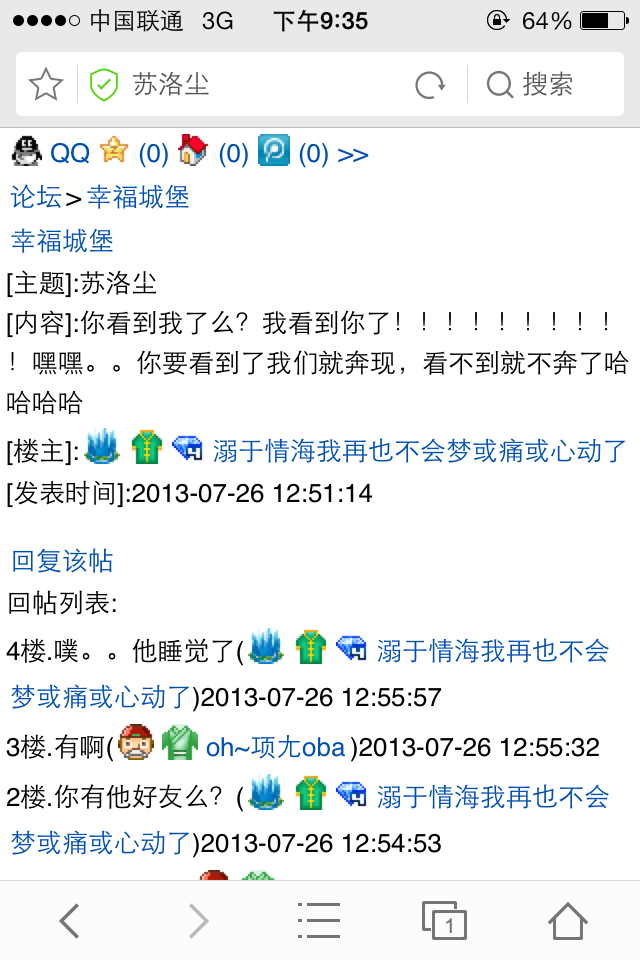Tap the >> more link
Viewport: 640px width, 960px height.
click(353, 154)
